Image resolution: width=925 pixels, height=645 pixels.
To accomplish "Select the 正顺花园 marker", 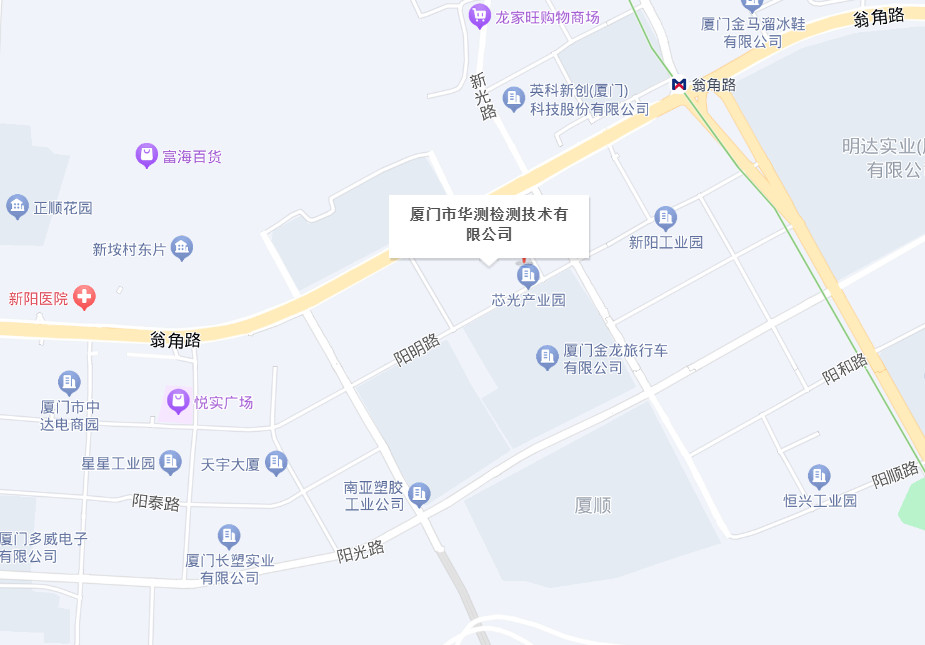I will pyautogui.click(x=17, y=208).
